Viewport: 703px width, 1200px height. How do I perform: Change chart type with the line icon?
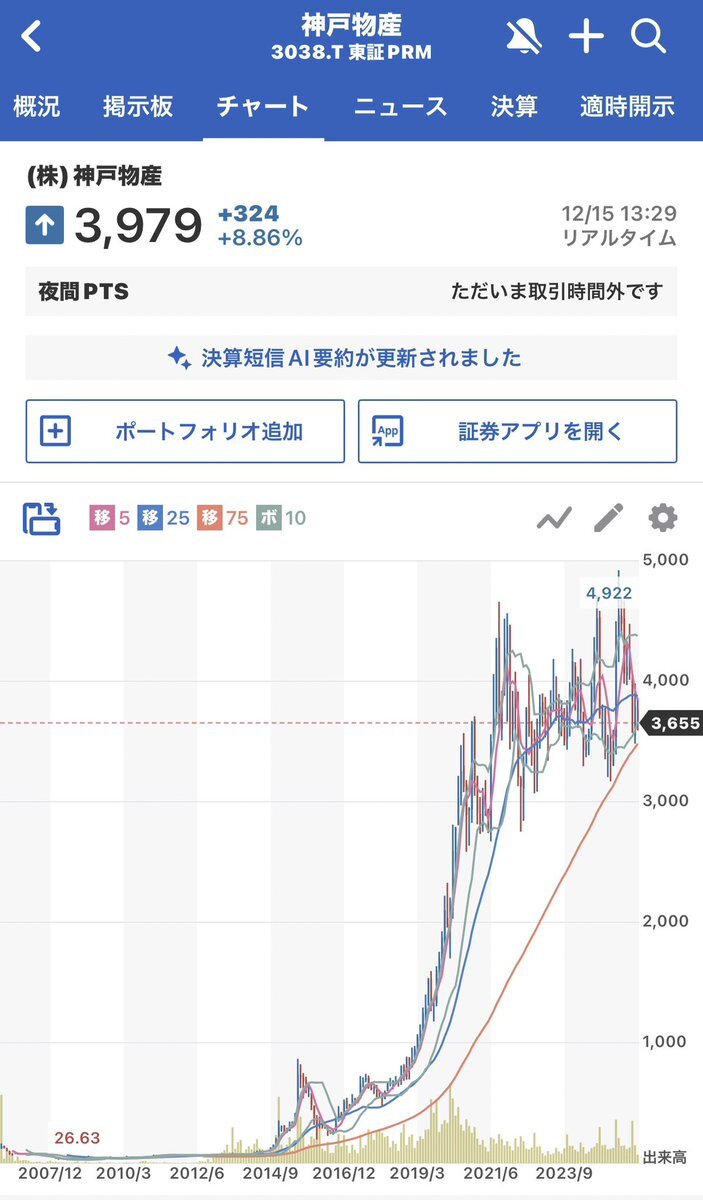[x=554, y=518]
